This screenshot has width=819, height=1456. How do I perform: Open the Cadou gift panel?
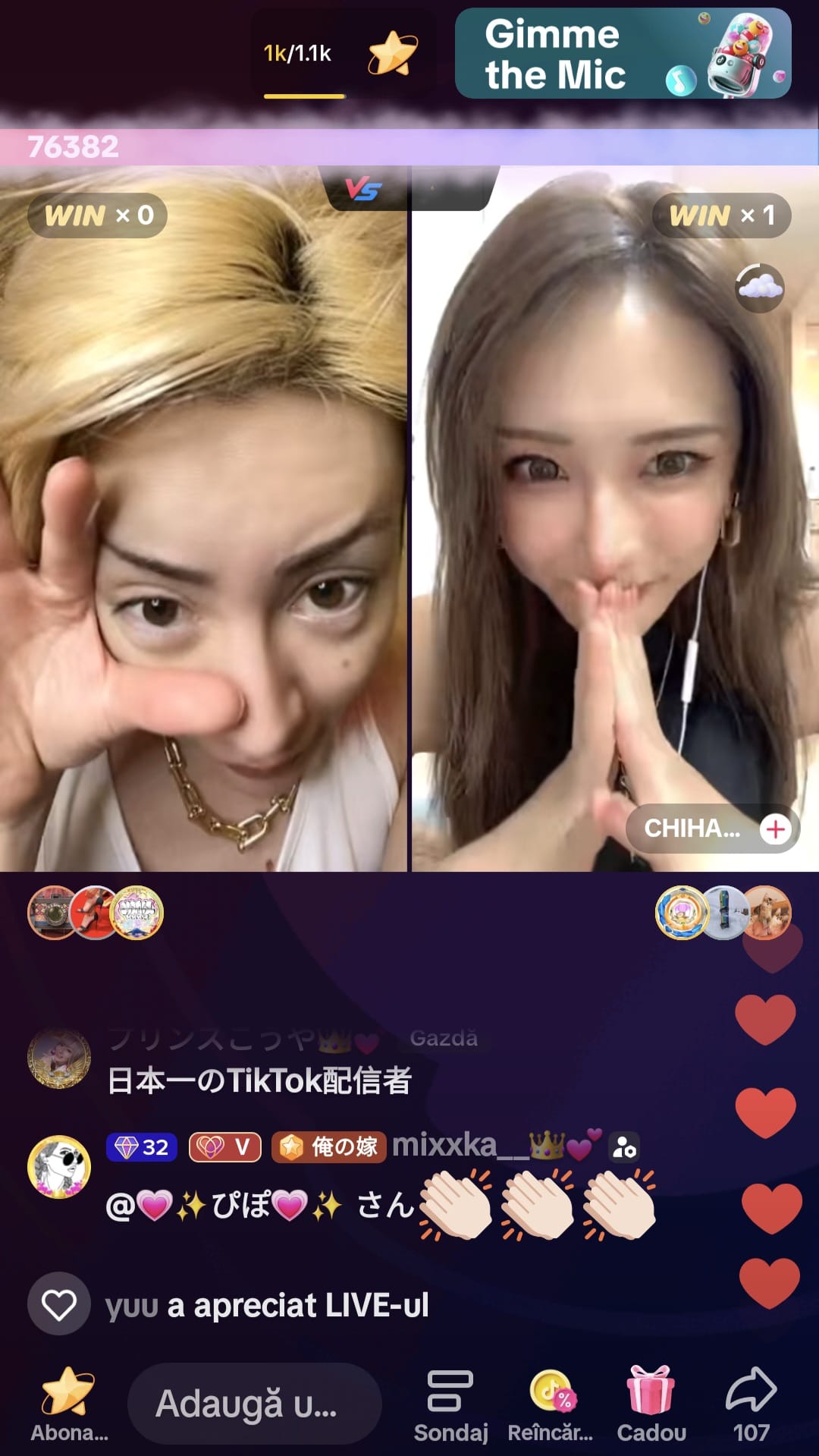pos(651,1403)
